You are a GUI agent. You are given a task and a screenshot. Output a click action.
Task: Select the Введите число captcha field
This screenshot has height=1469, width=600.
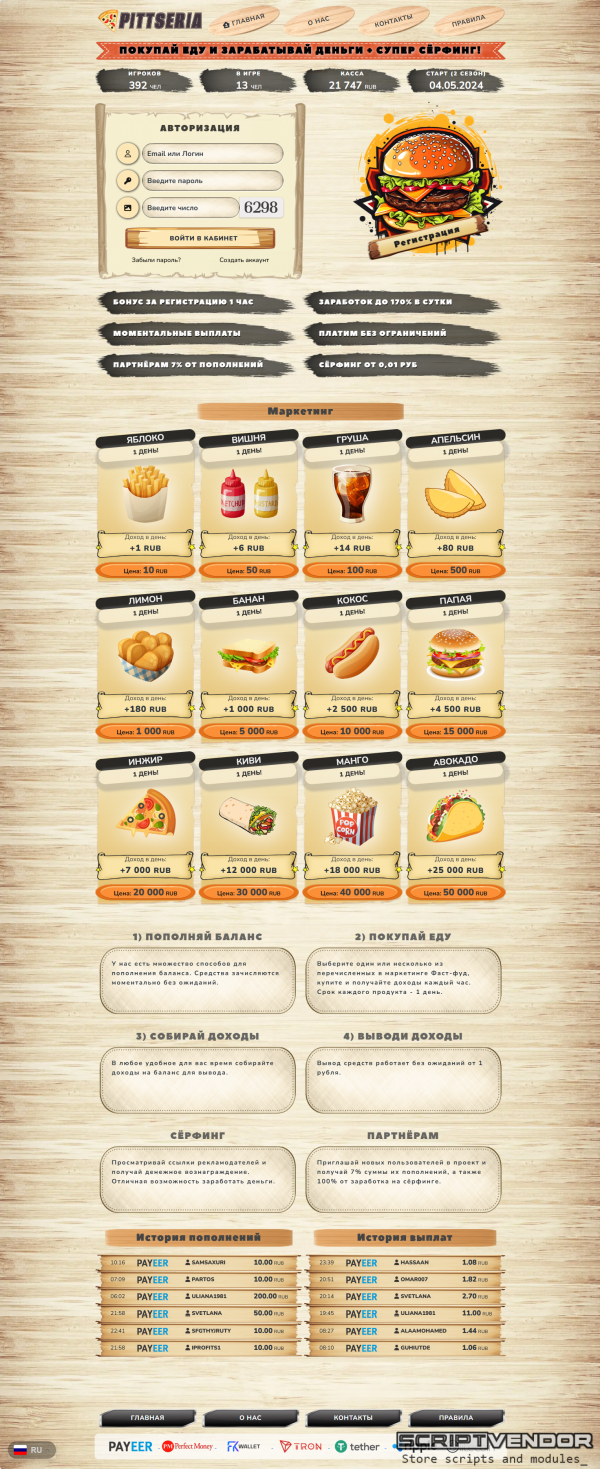(x=190, y=208)
